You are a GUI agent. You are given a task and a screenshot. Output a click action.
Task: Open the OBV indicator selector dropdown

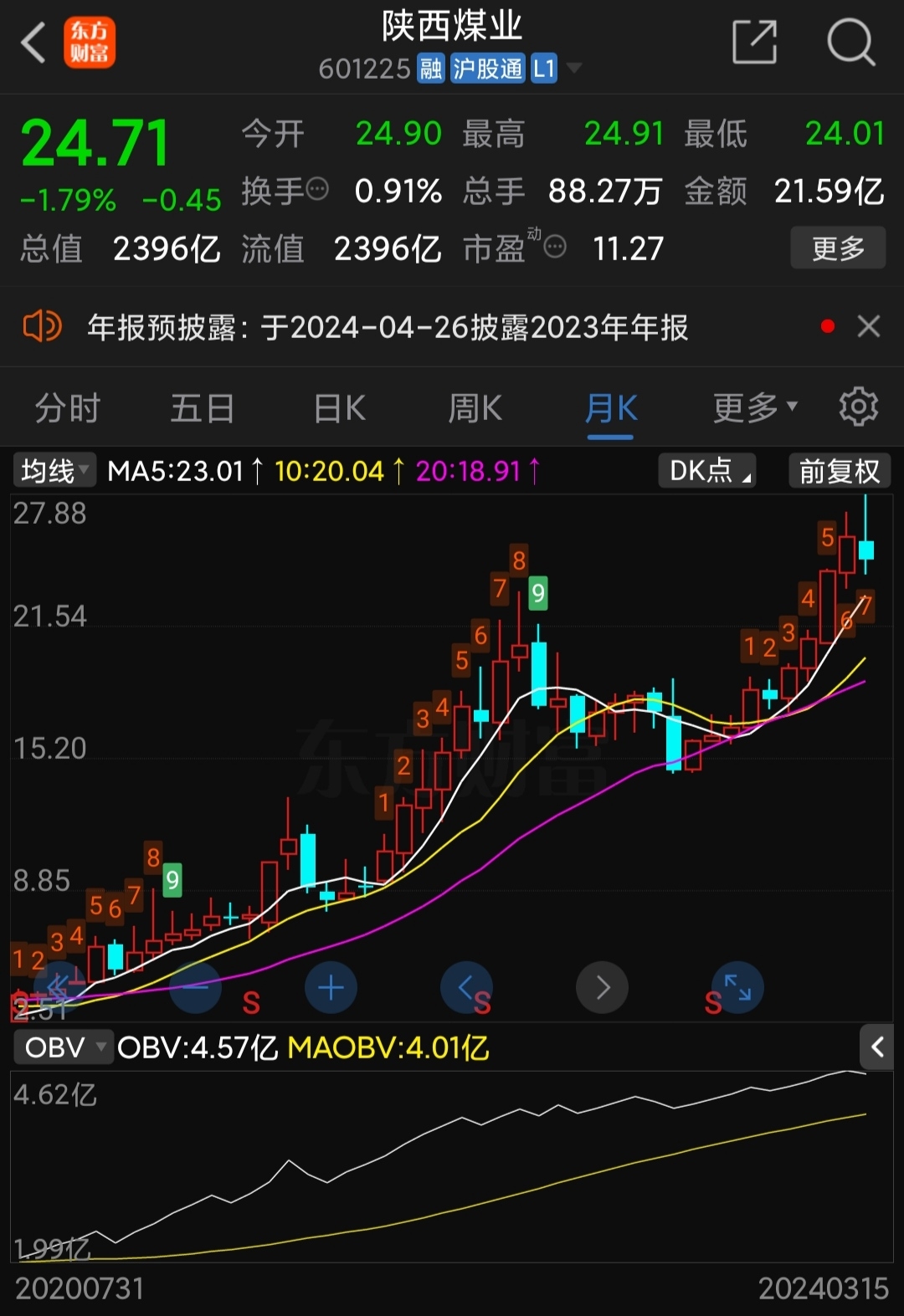tap(63, 1047)
